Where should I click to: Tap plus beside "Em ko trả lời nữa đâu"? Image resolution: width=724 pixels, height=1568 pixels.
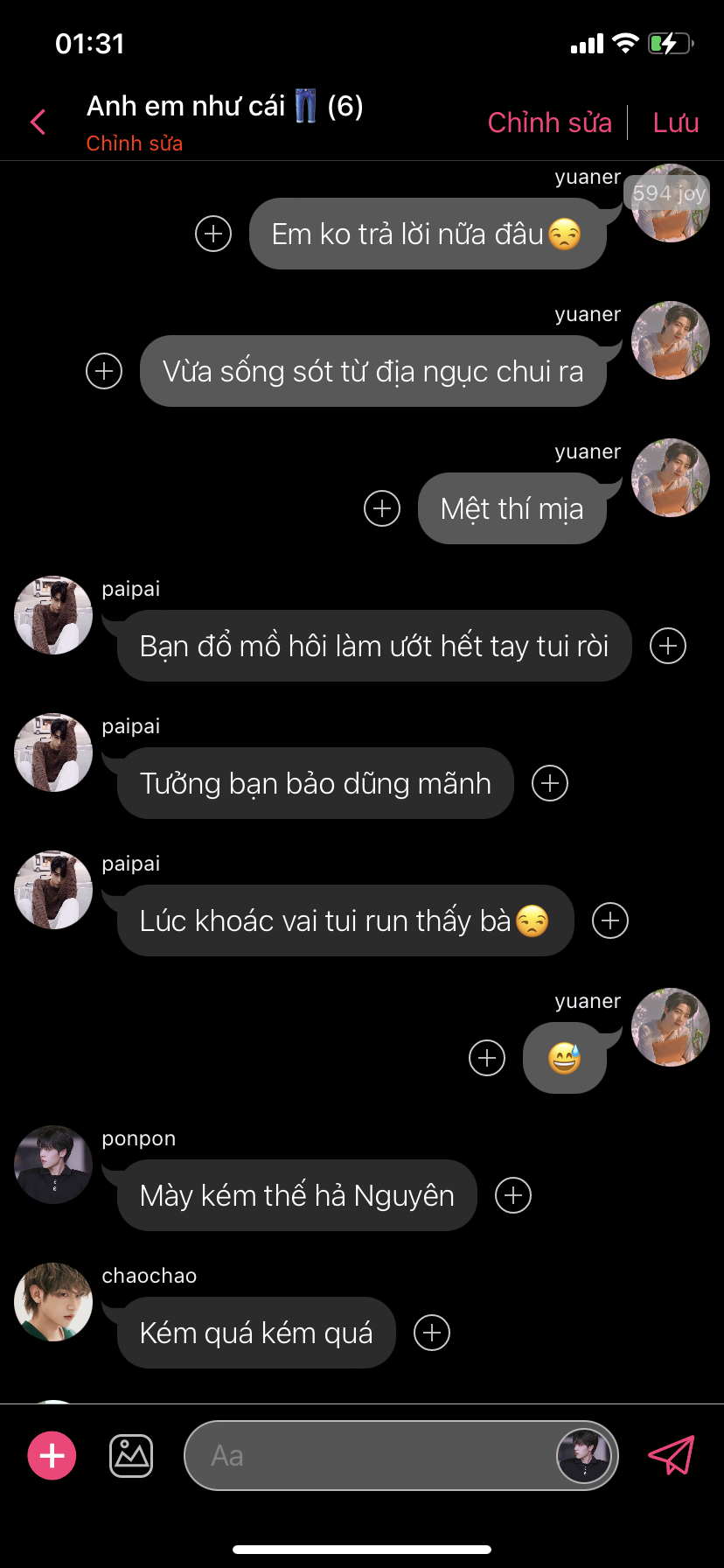click(x=213, y=234)
